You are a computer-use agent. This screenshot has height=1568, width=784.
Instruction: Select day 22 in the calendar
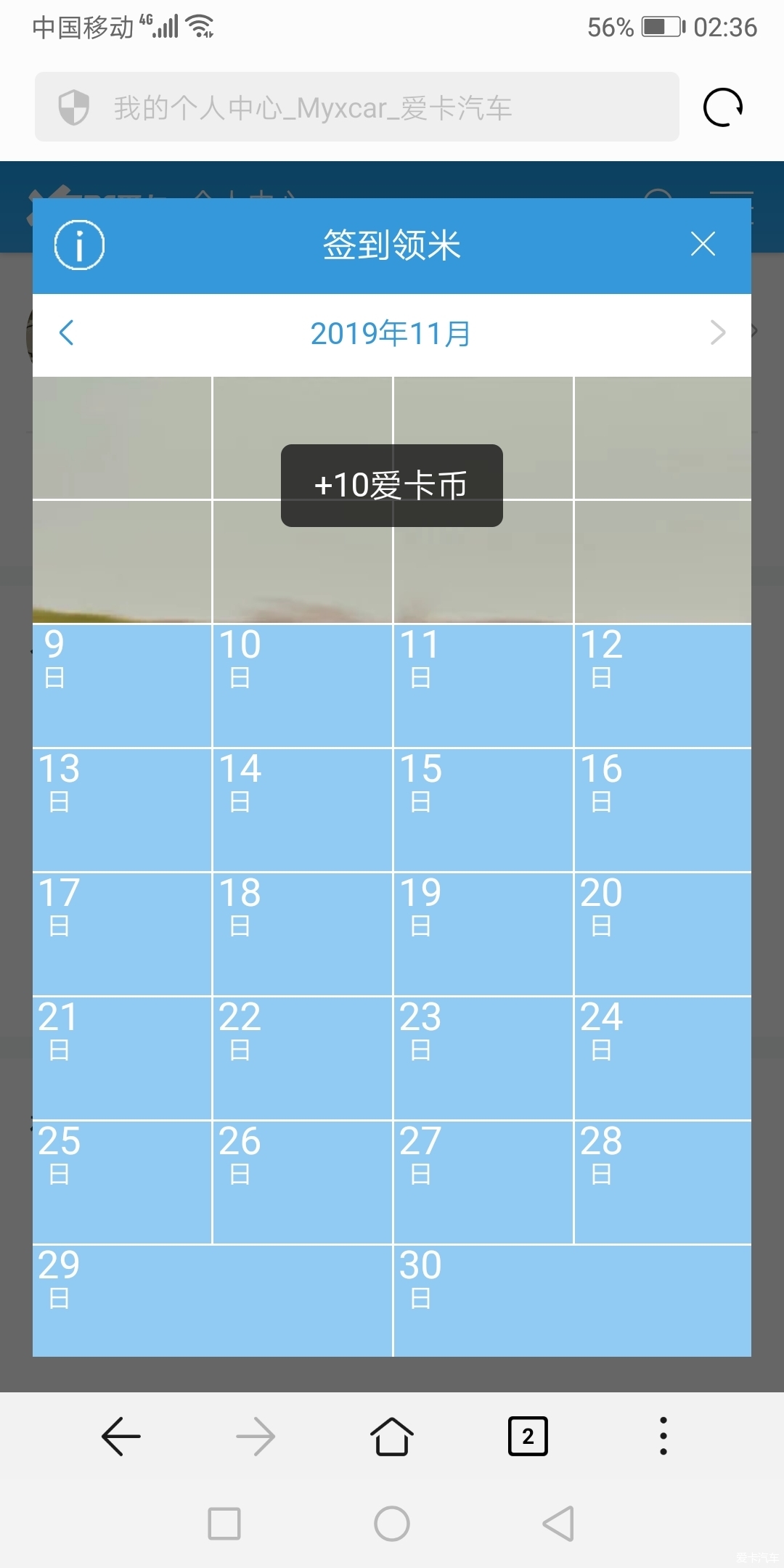point(303,1058)
